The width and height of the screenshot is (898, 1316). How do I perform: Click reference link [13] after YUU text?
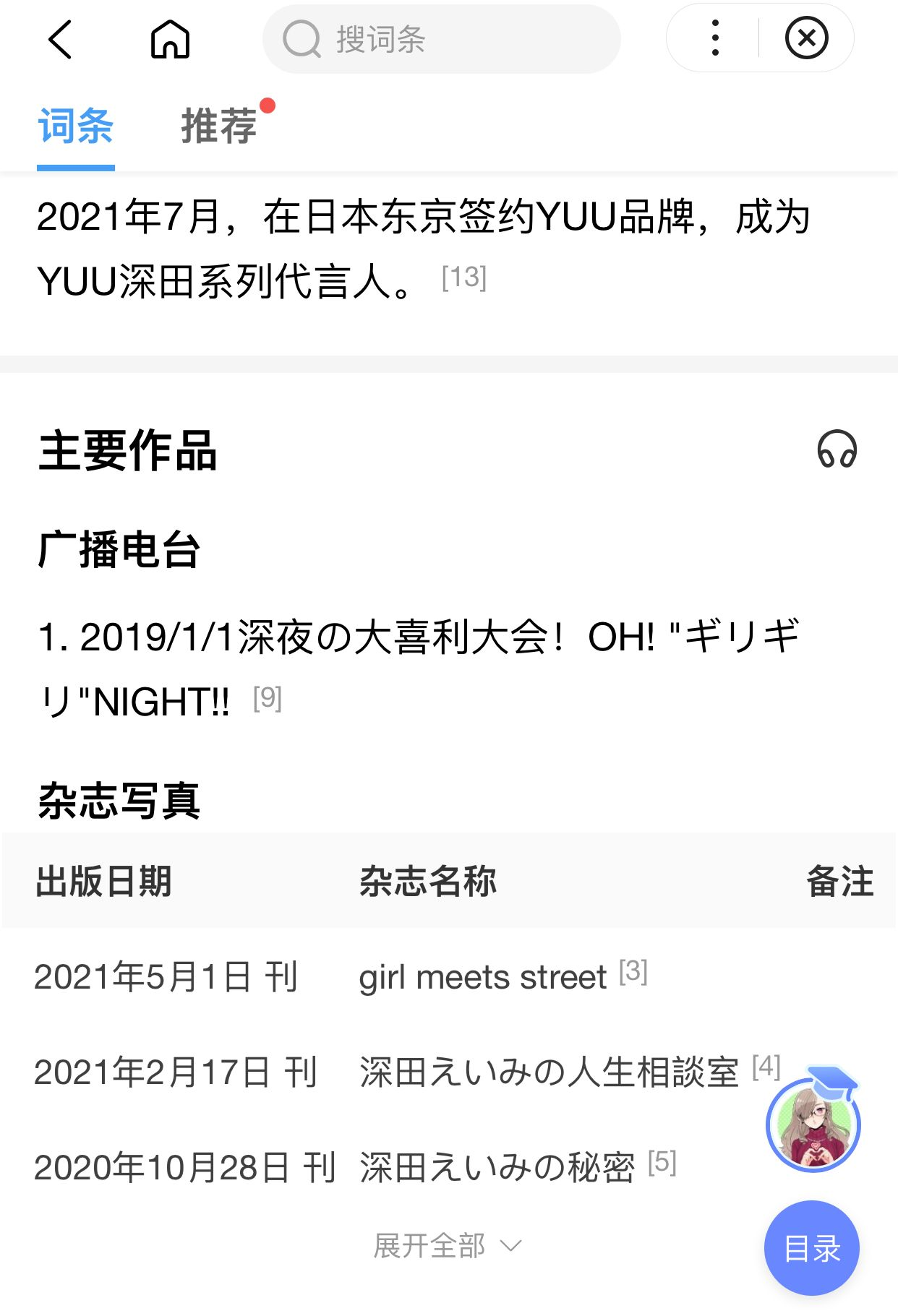(463, 278)
